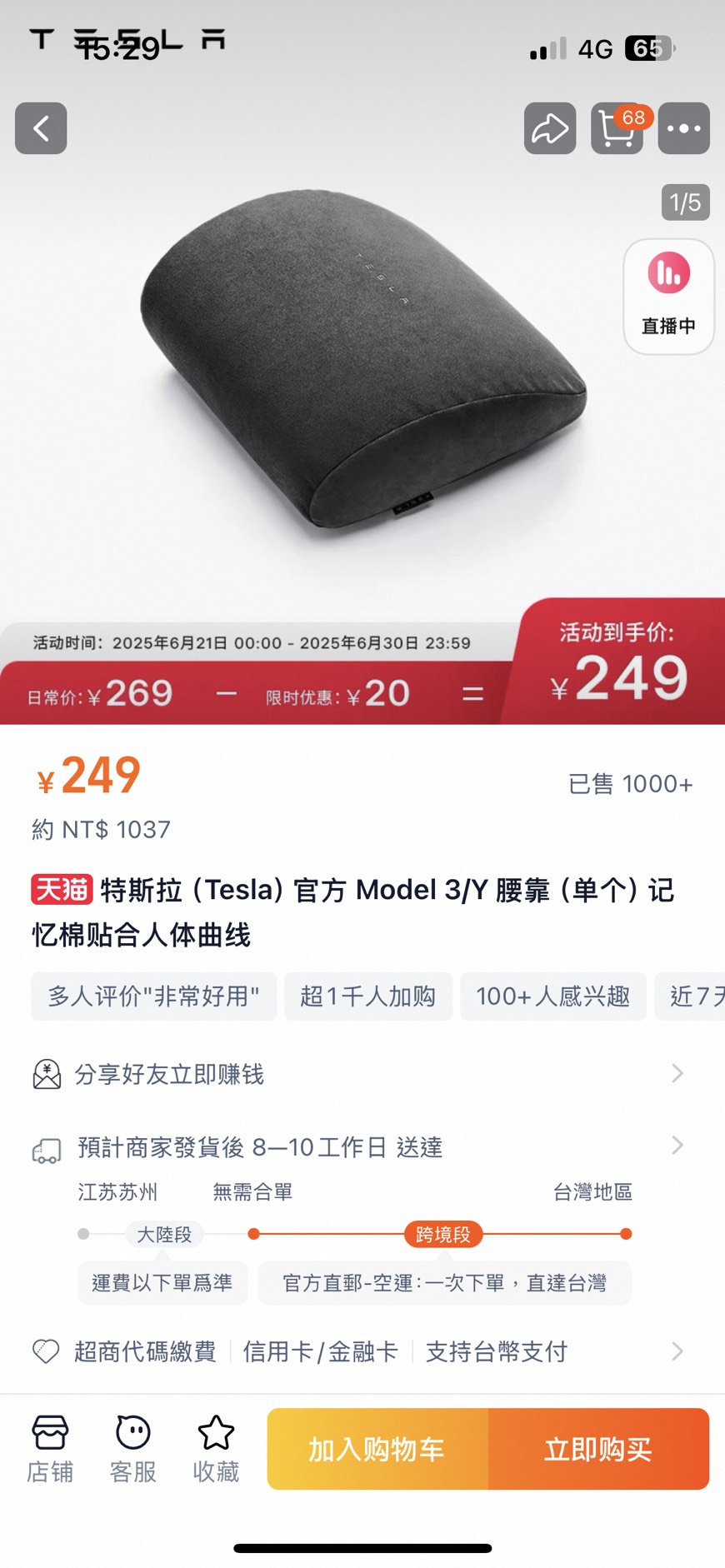Image resolution: width=725 pixels, height=1568 pixels.
Task: Open 分享好友立即赚钱 row
Action: point(358,1074)
